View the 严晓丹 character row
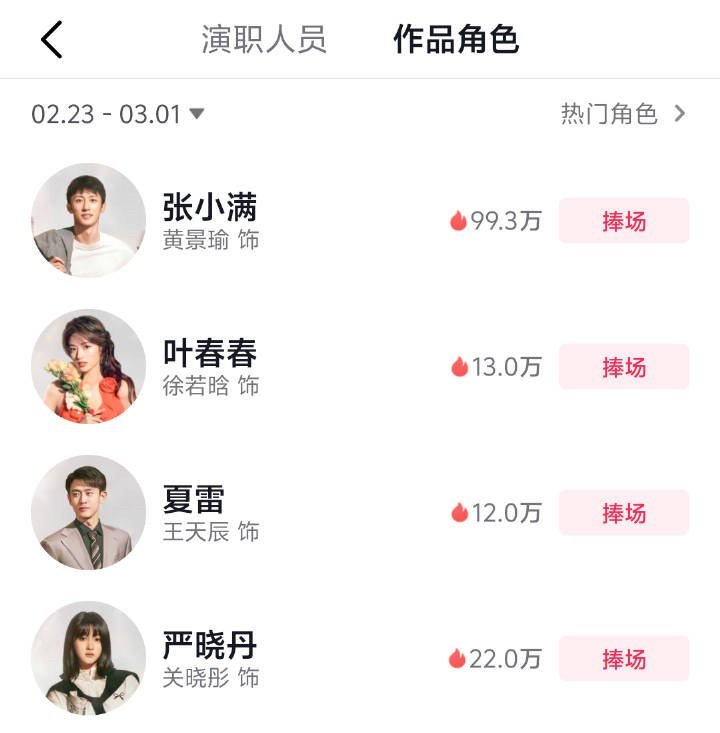Screen dimensions: 720x733 [210, 658]
